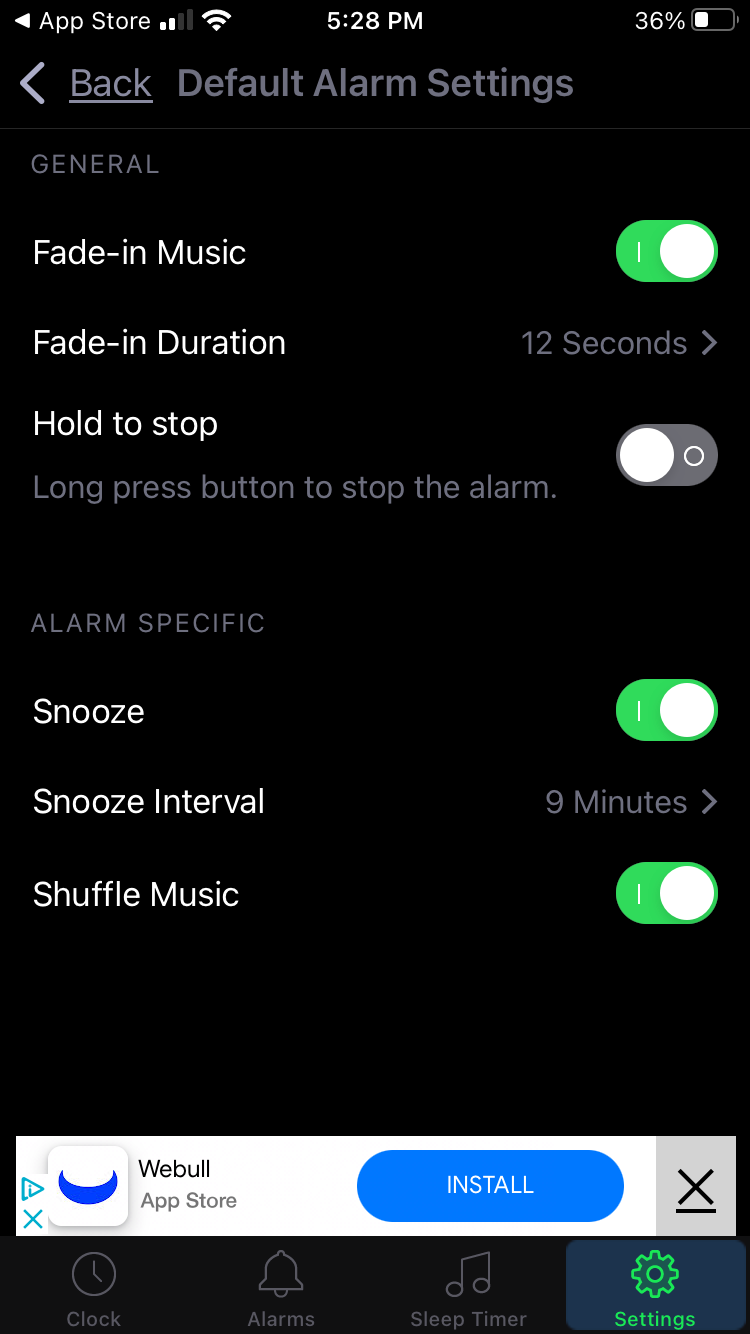This screenshot has height=1334, width=750.
Task: Open Fade-in Duration options
Action: (375, 343)
